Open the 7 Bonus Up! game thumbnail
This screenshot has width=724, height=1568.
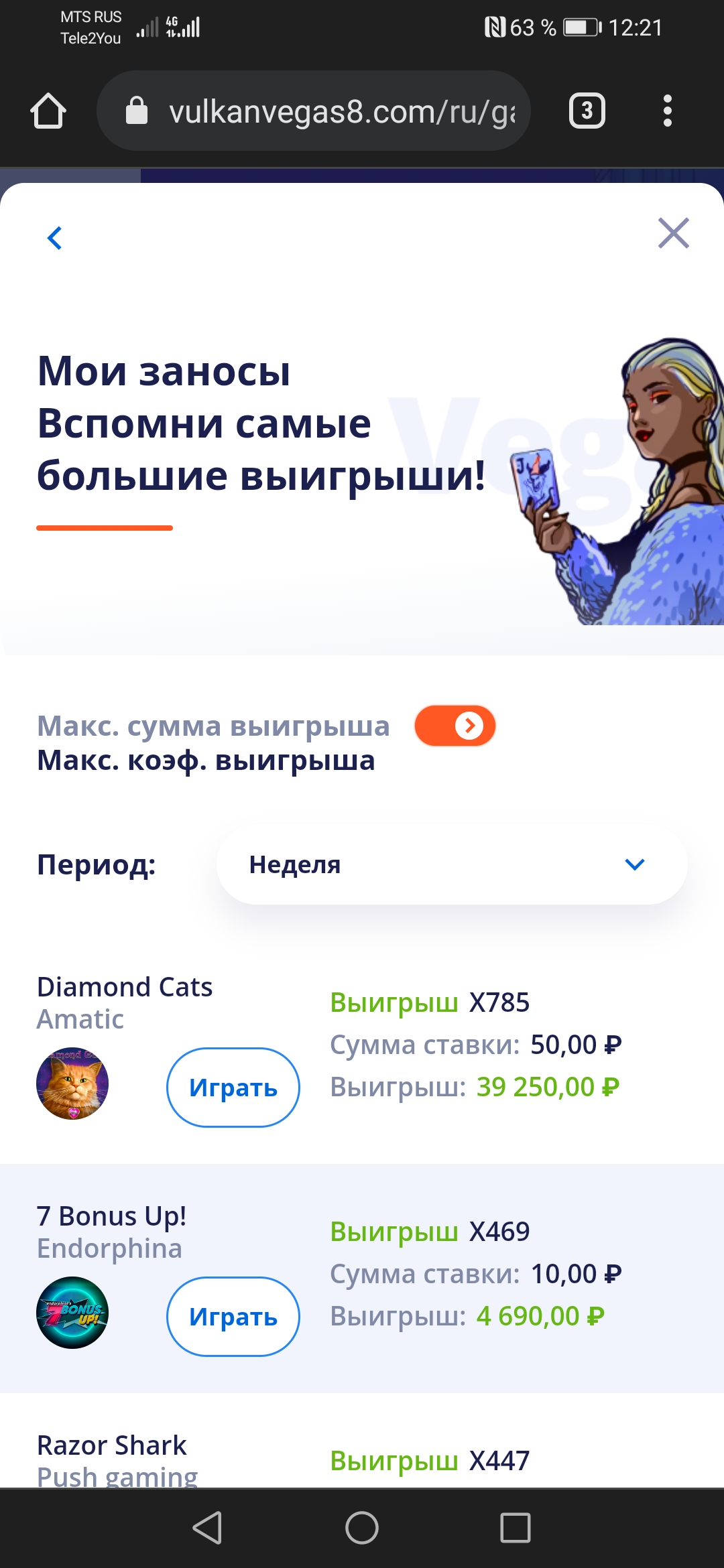point(72,1313)
